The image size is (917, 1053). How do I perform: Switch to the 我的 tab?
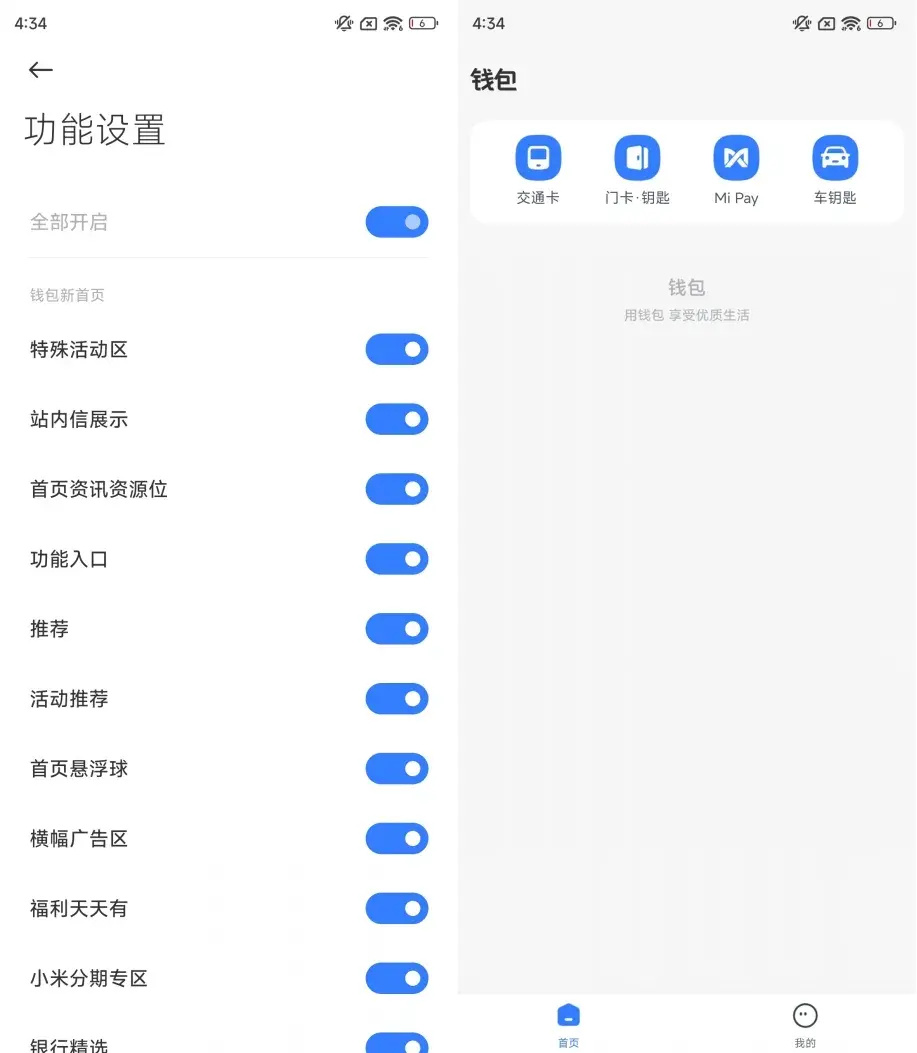click(805, 1025)
